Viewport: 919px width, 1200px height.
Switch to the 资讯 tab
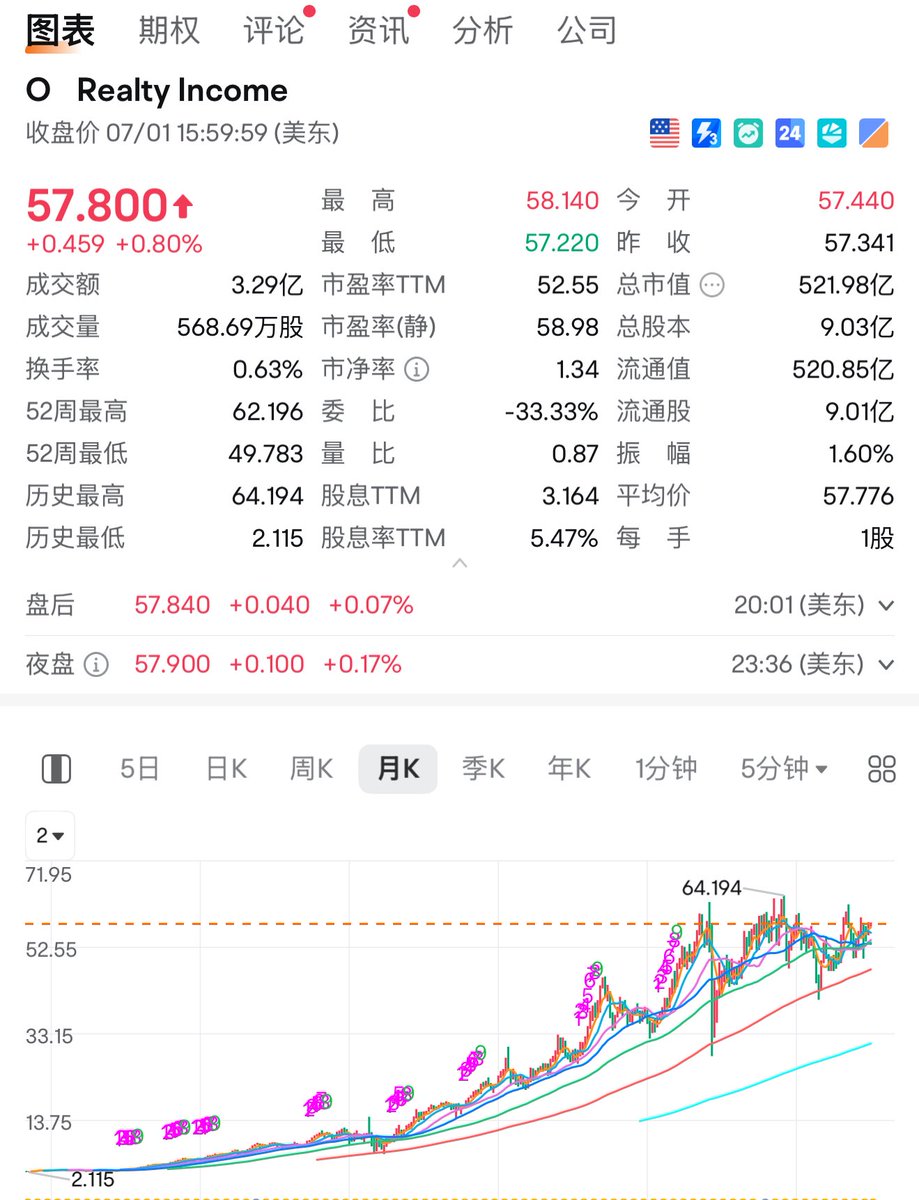click(379, 31)
